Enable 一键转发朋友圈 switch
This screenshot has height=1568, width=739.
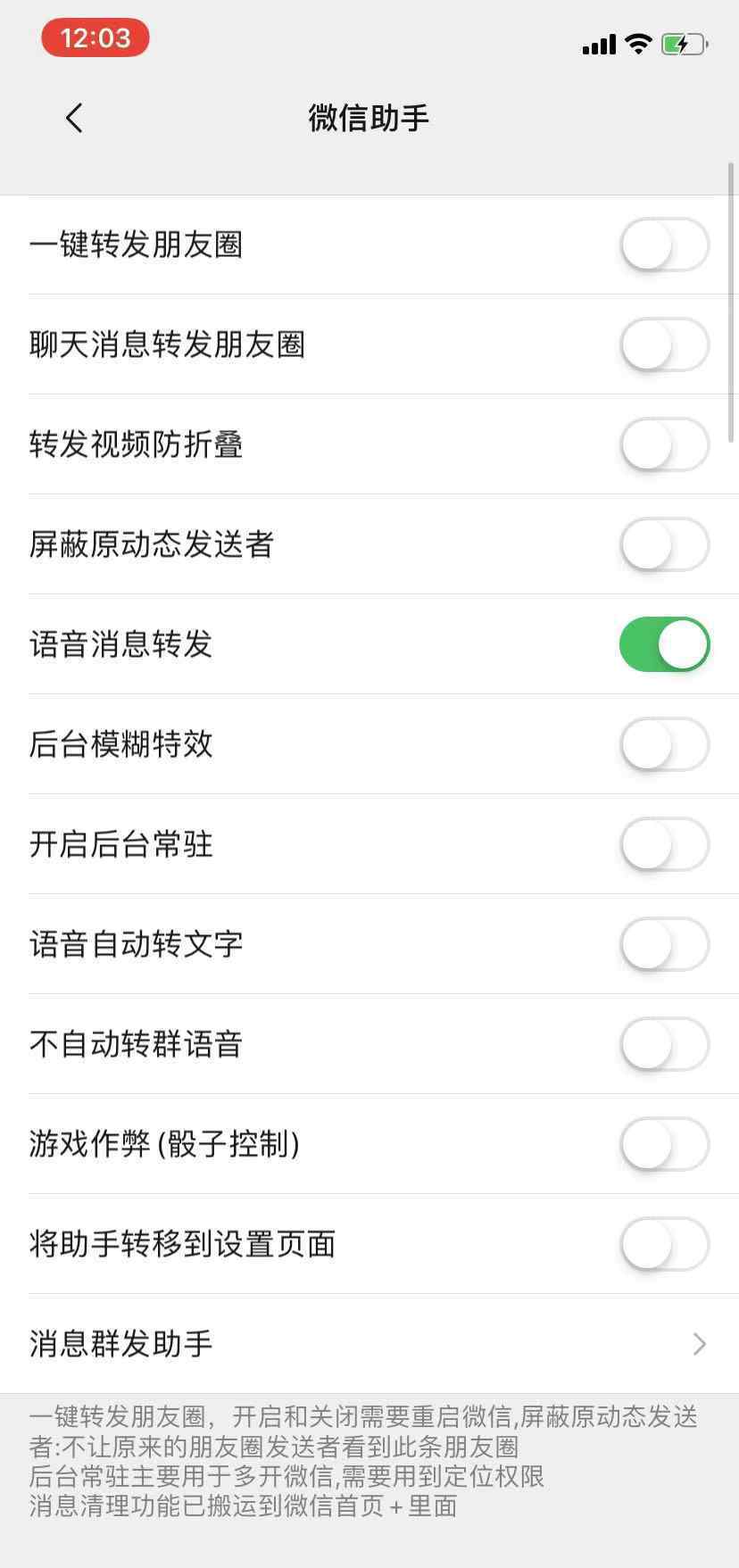click(664, 245)
